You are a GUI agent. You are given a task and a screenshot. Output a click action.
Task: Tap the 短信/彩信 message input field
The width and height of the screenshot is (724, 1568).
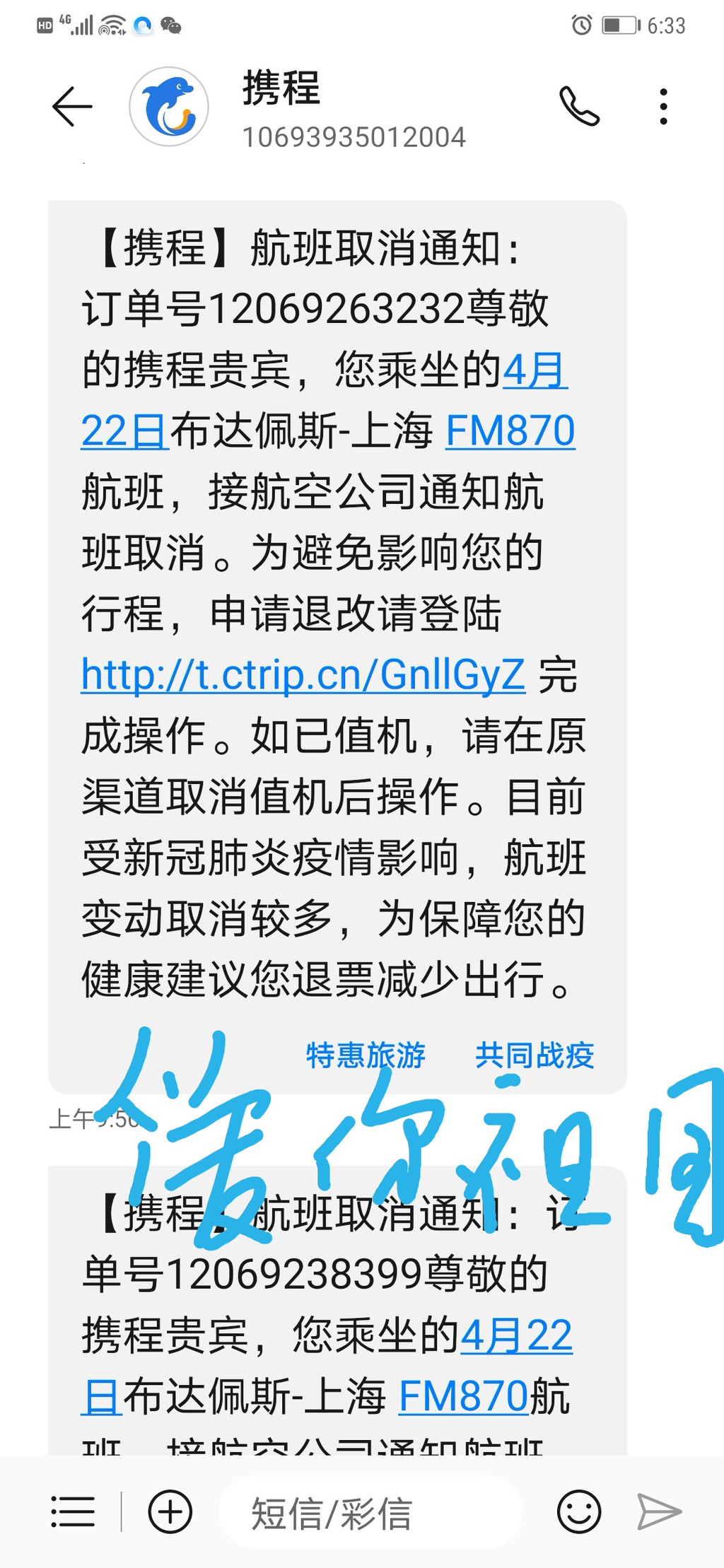pyautogui.click(x=371, y=1514)
